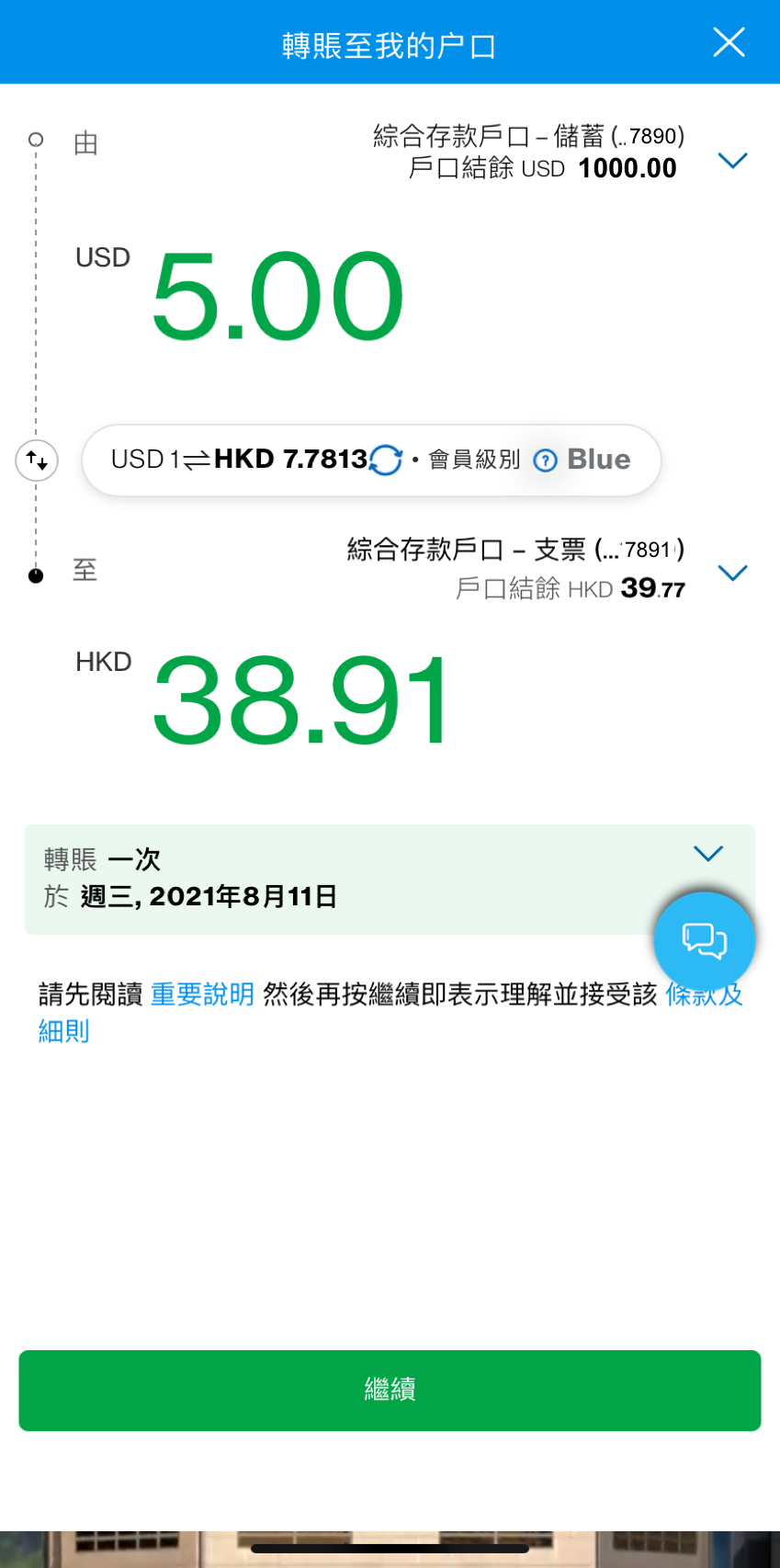Tap the swap transfer direction arrows icon

tap(36, 460)
